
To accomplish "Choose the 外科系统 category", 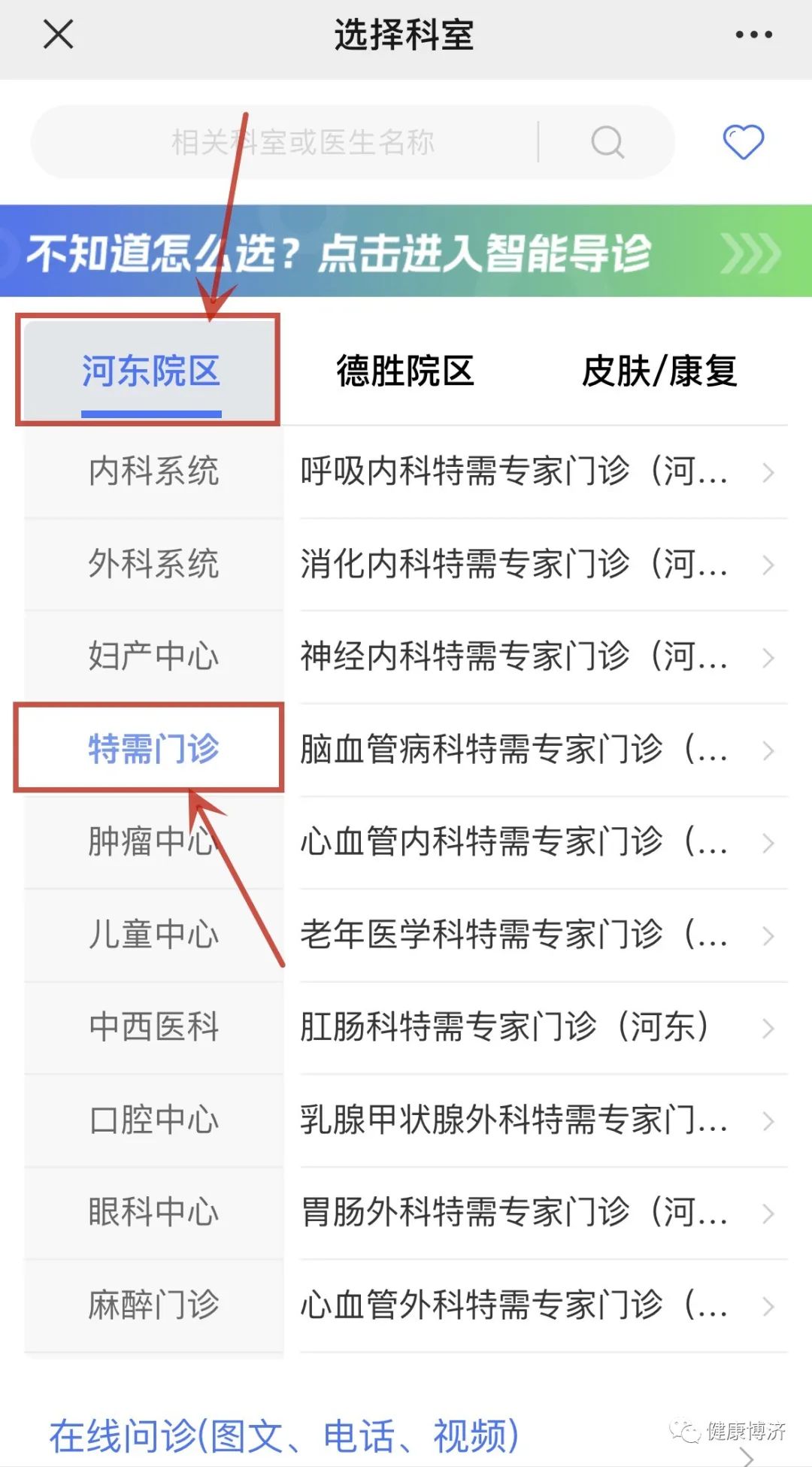I will tap(154, 564).
